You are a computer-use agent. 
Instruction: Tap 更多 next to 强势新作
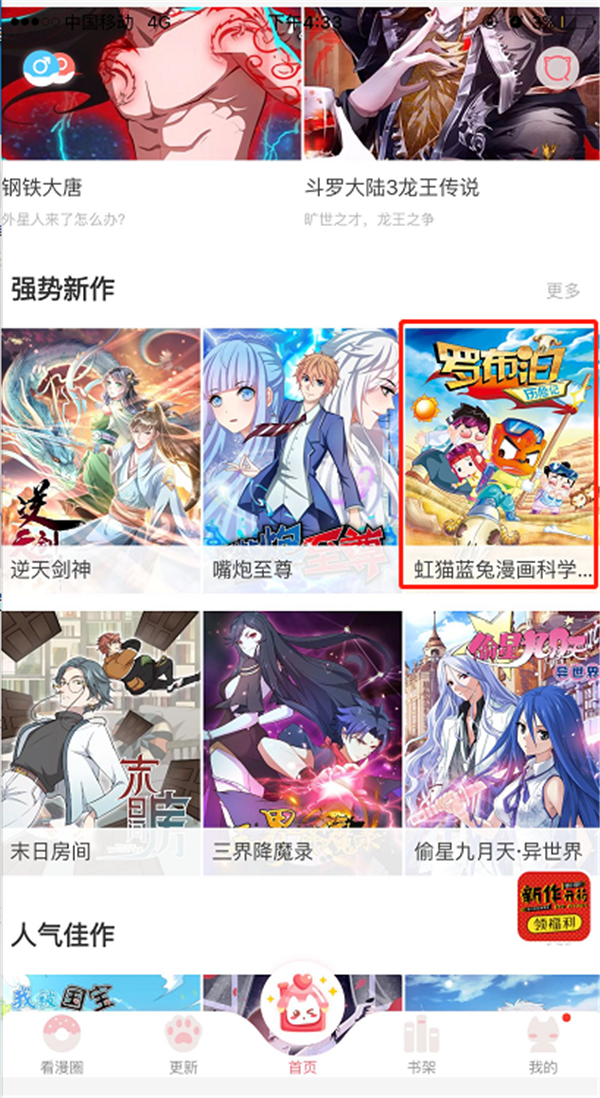564,290
